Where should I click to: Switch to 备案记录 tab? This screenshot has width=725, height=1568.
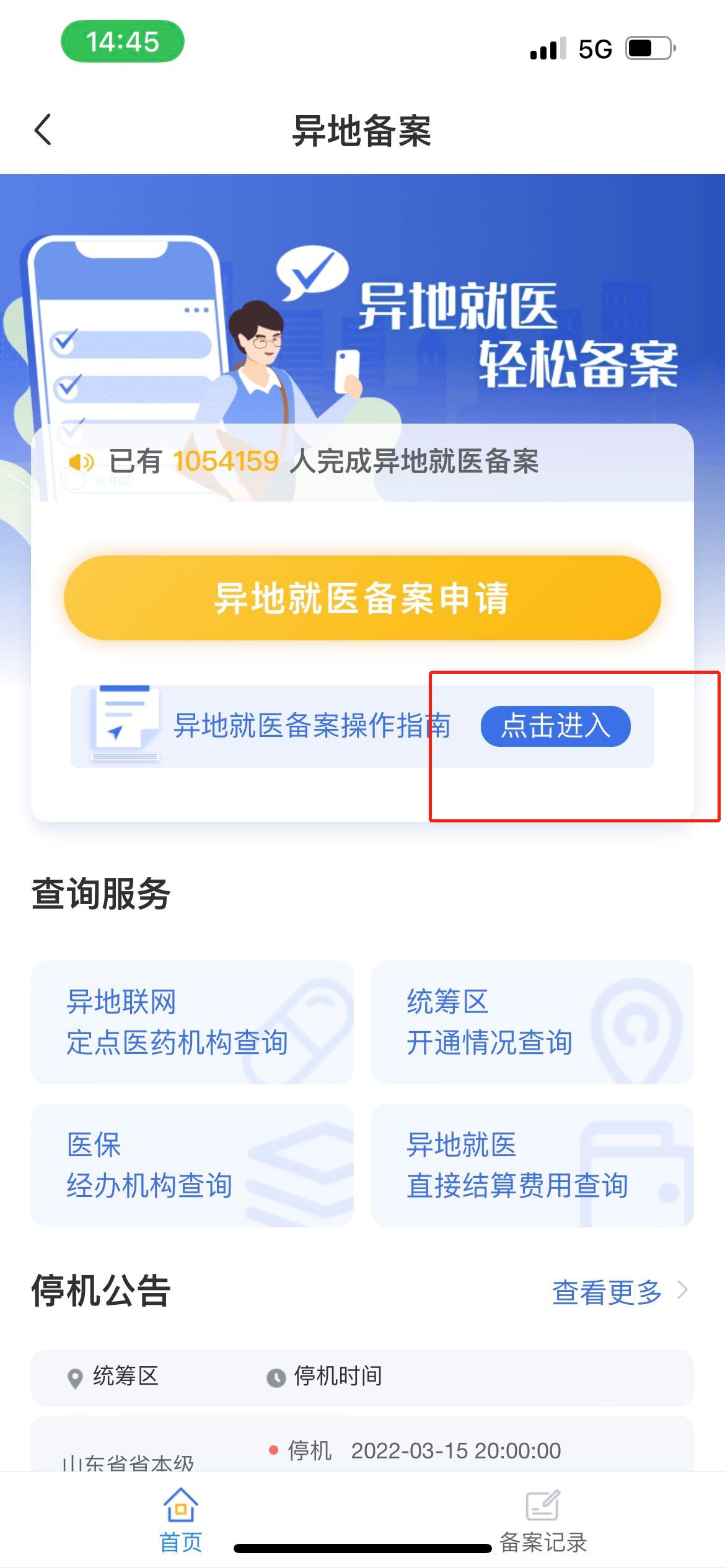[543, 1520]
